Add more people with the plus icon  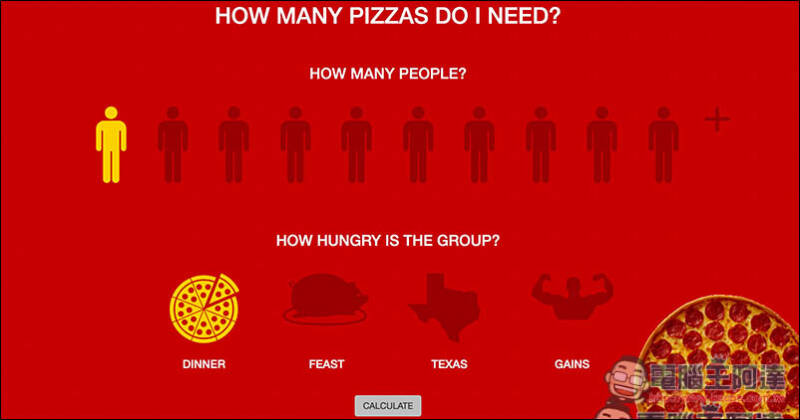coord(716,120)
